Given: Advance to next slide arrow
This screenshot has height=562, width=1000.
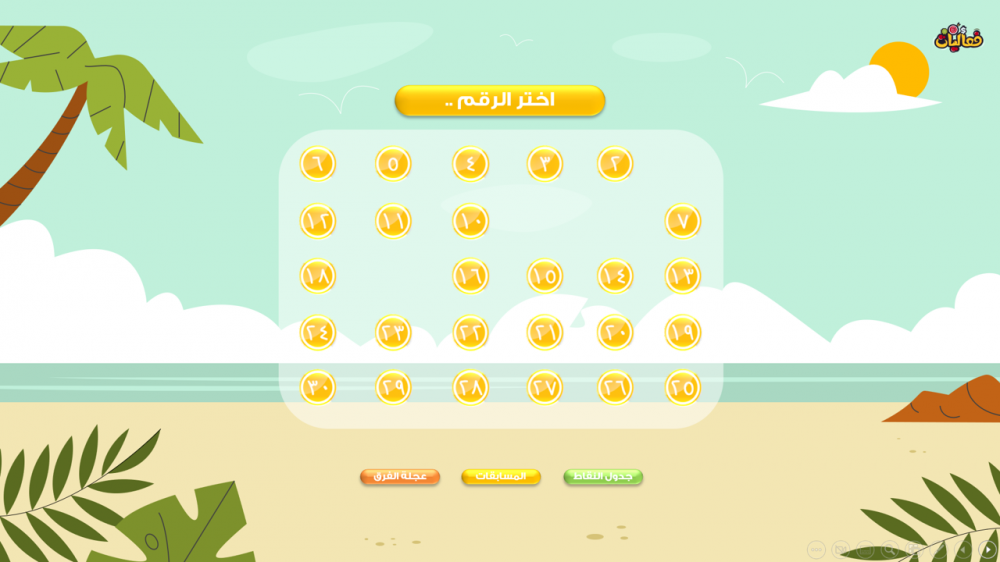Looking at the screenshot, I should click(988, 549).
